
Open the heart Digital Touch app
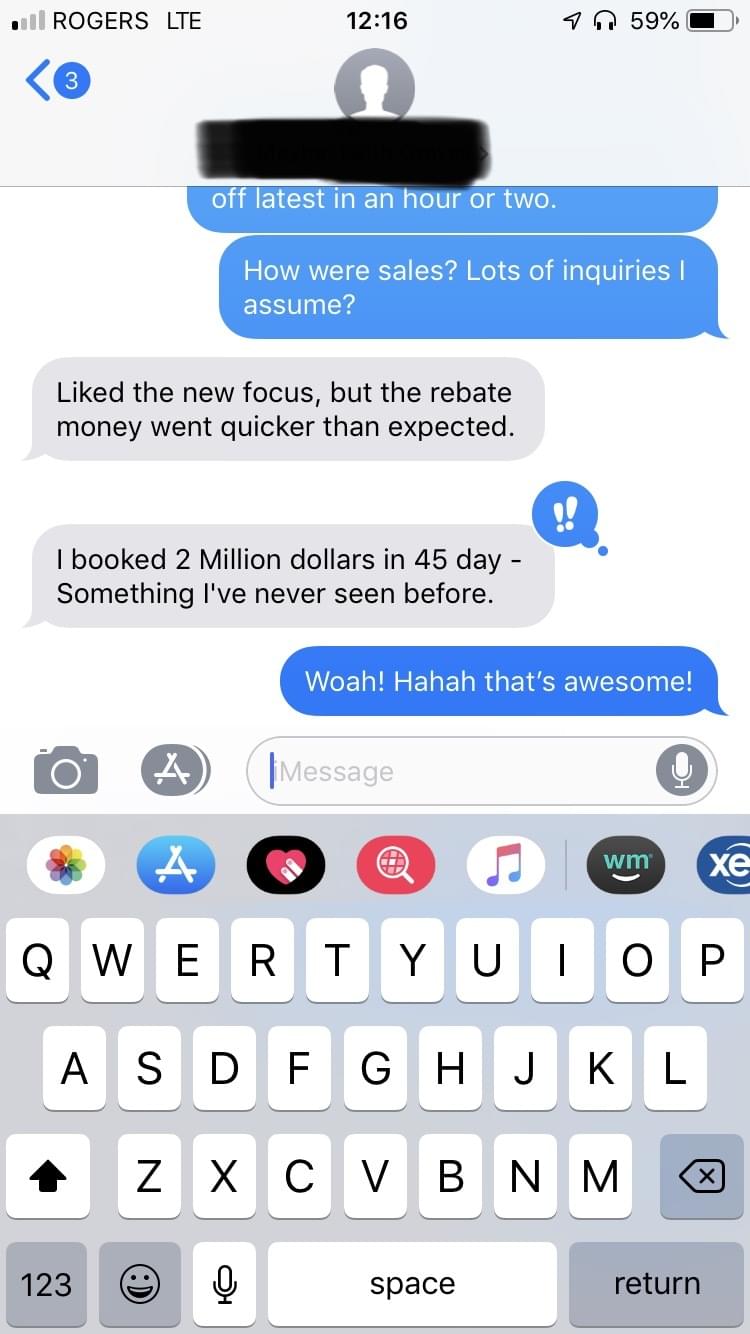coord(286,864)
